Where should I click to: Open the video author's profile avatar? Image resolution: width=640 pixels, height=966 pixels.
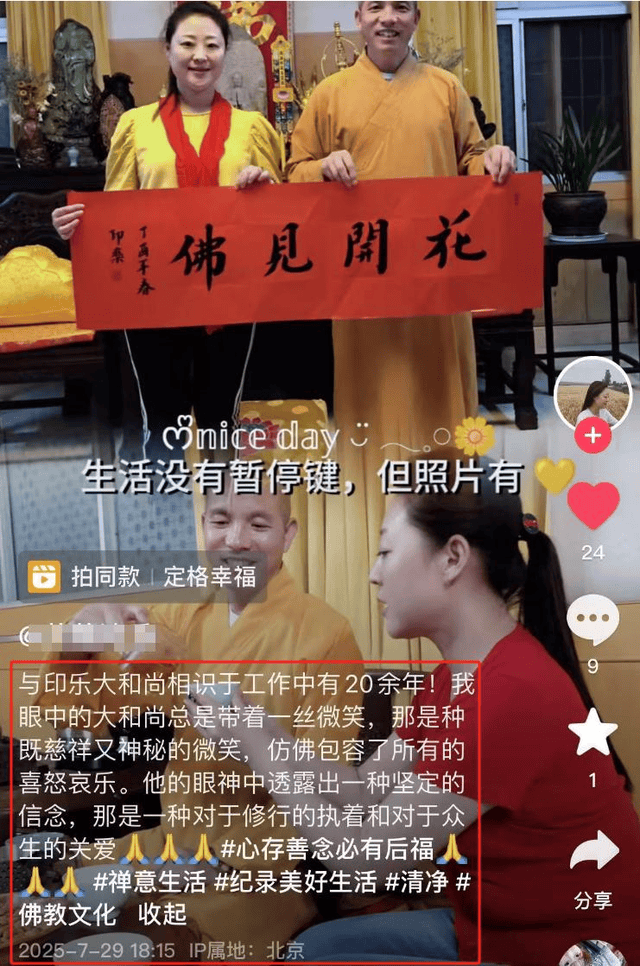click(593, 393)
